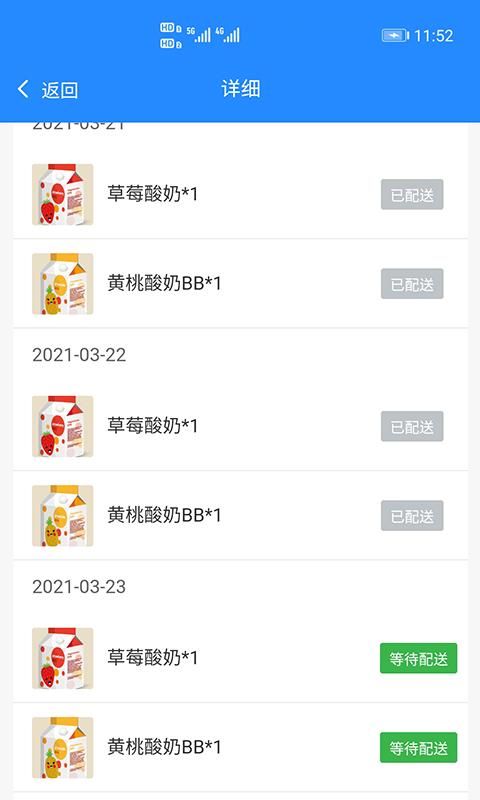The width and height of the screenshot is (480, 800).
Task: Open the 黄桃酸奶BB item under 2021-03-22
Action: [240, 515]
